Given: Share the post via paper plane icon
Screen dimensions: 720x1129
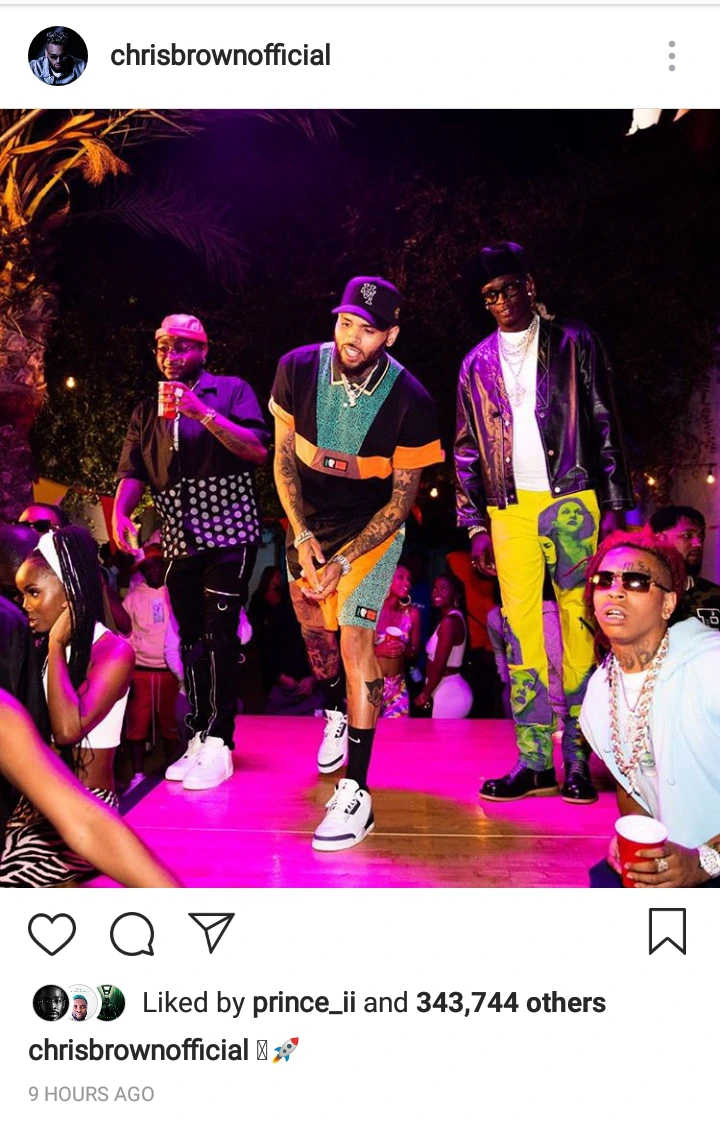Looking at the screenshot, I should pyautogui.click(x=211, y=933).
